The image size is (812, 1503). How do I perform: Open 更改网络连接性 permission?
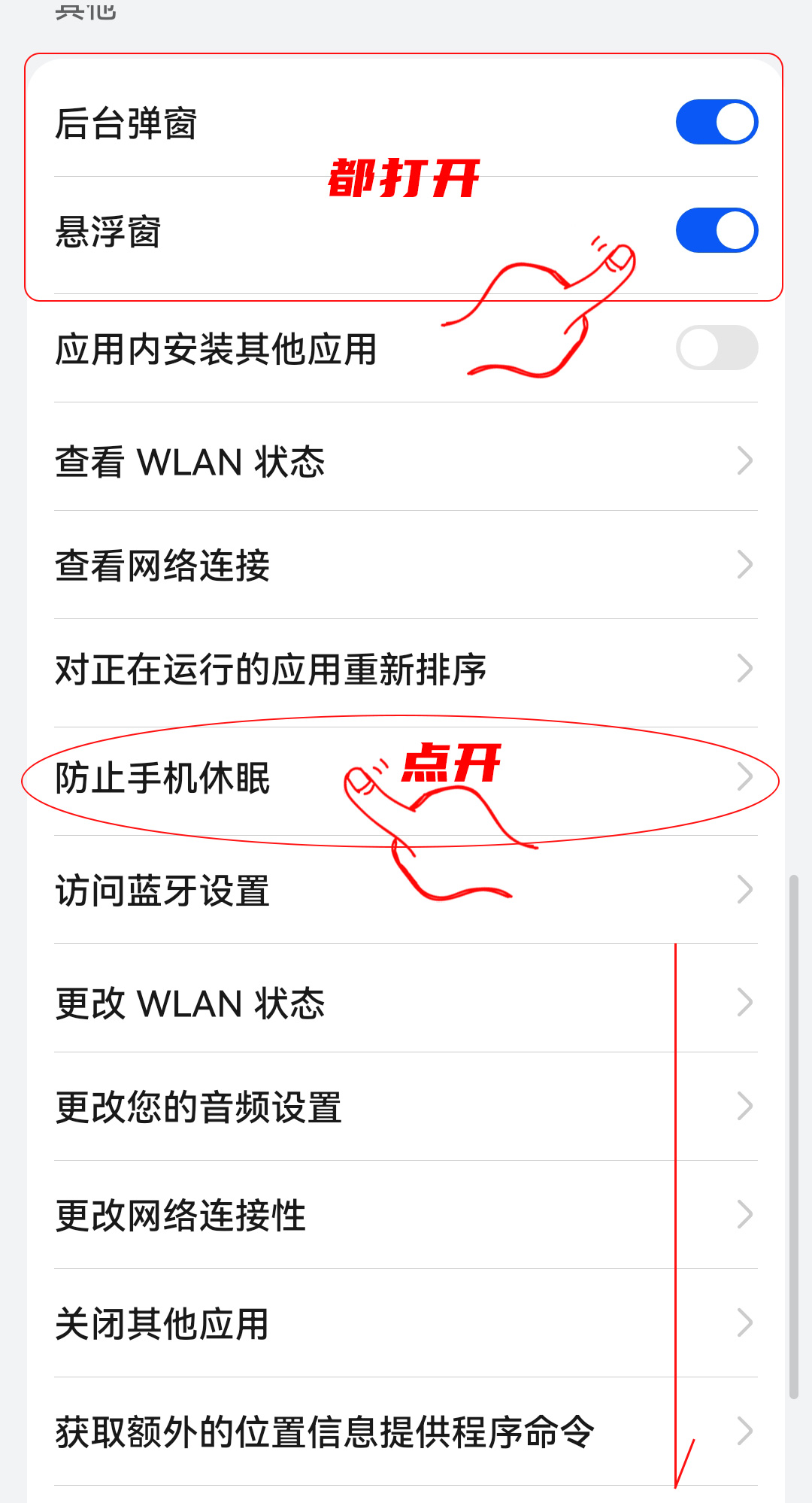[406, 1216]
